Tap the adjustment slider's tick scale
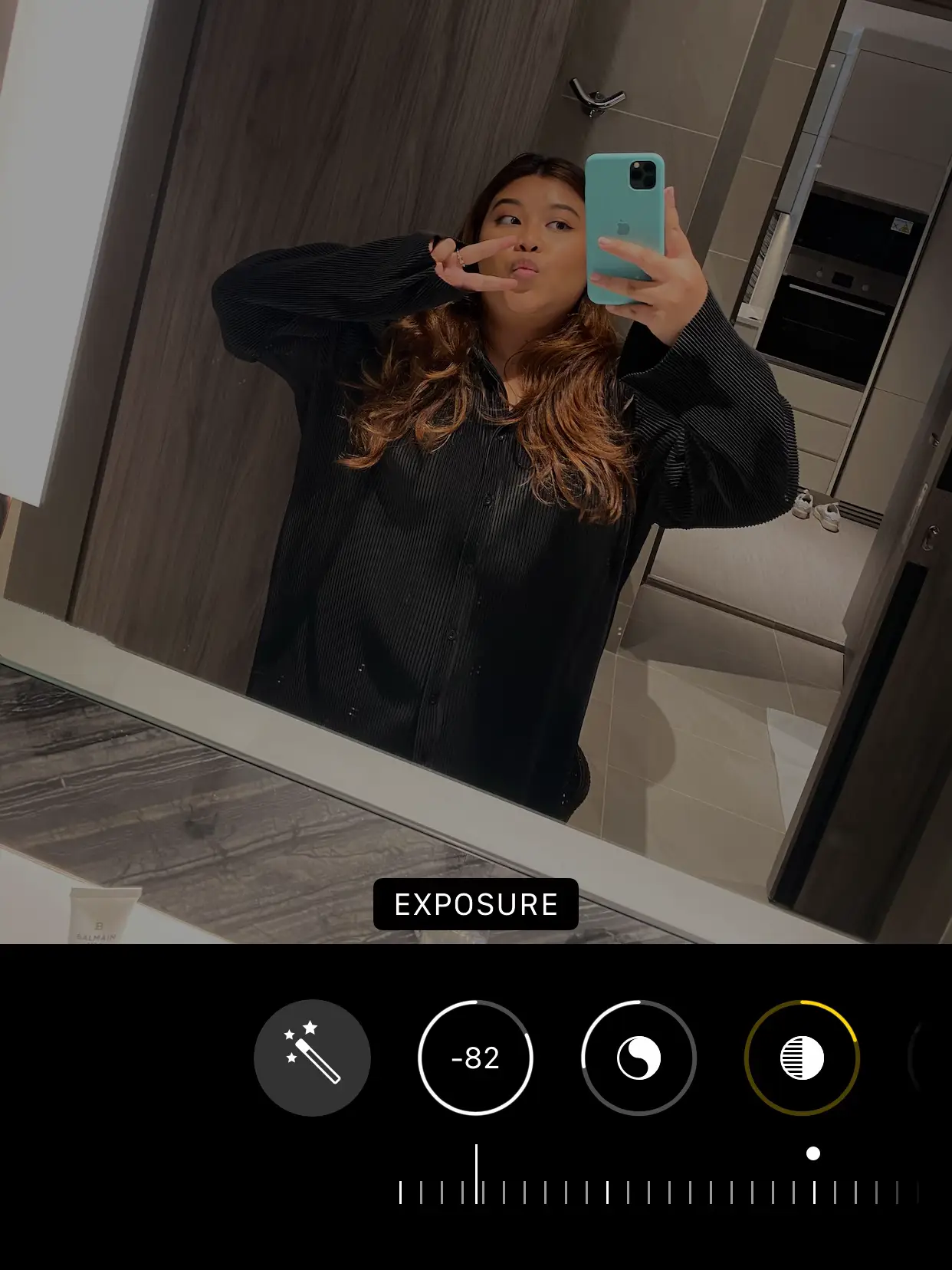 click(658, 1192)
